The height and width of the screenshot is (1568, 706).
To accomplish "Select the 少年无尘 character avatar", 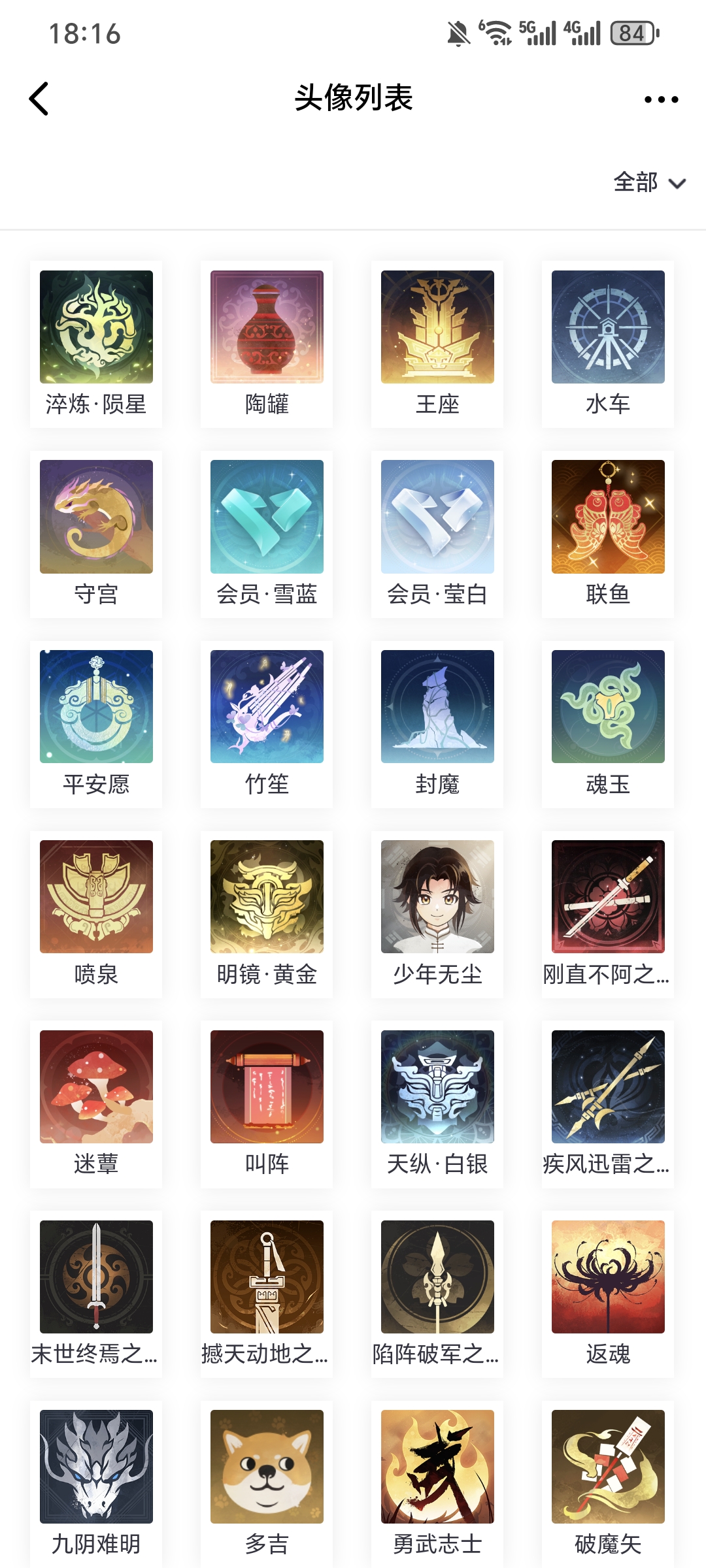I will click(437, 897).
